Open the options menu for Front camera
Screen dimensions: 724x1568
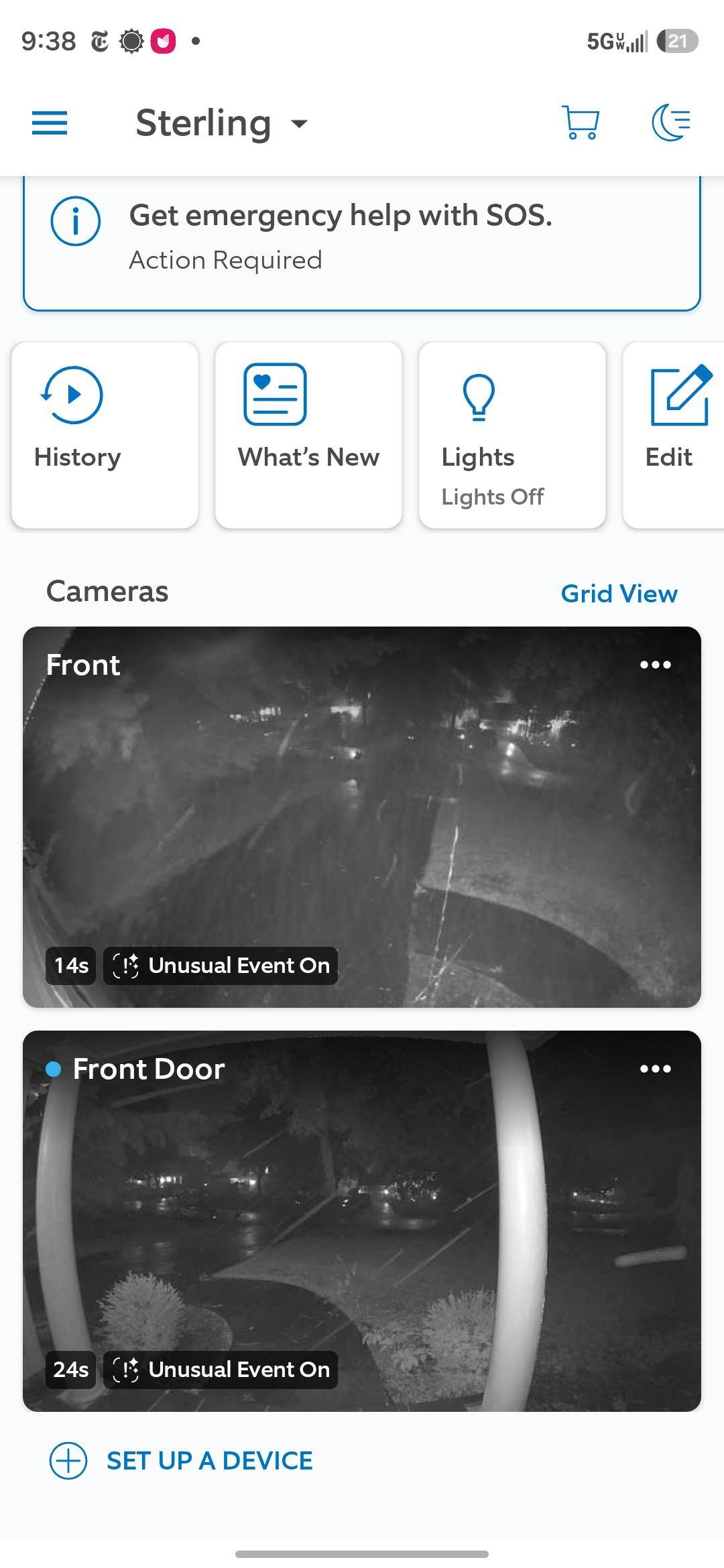(x=655, y=665)
